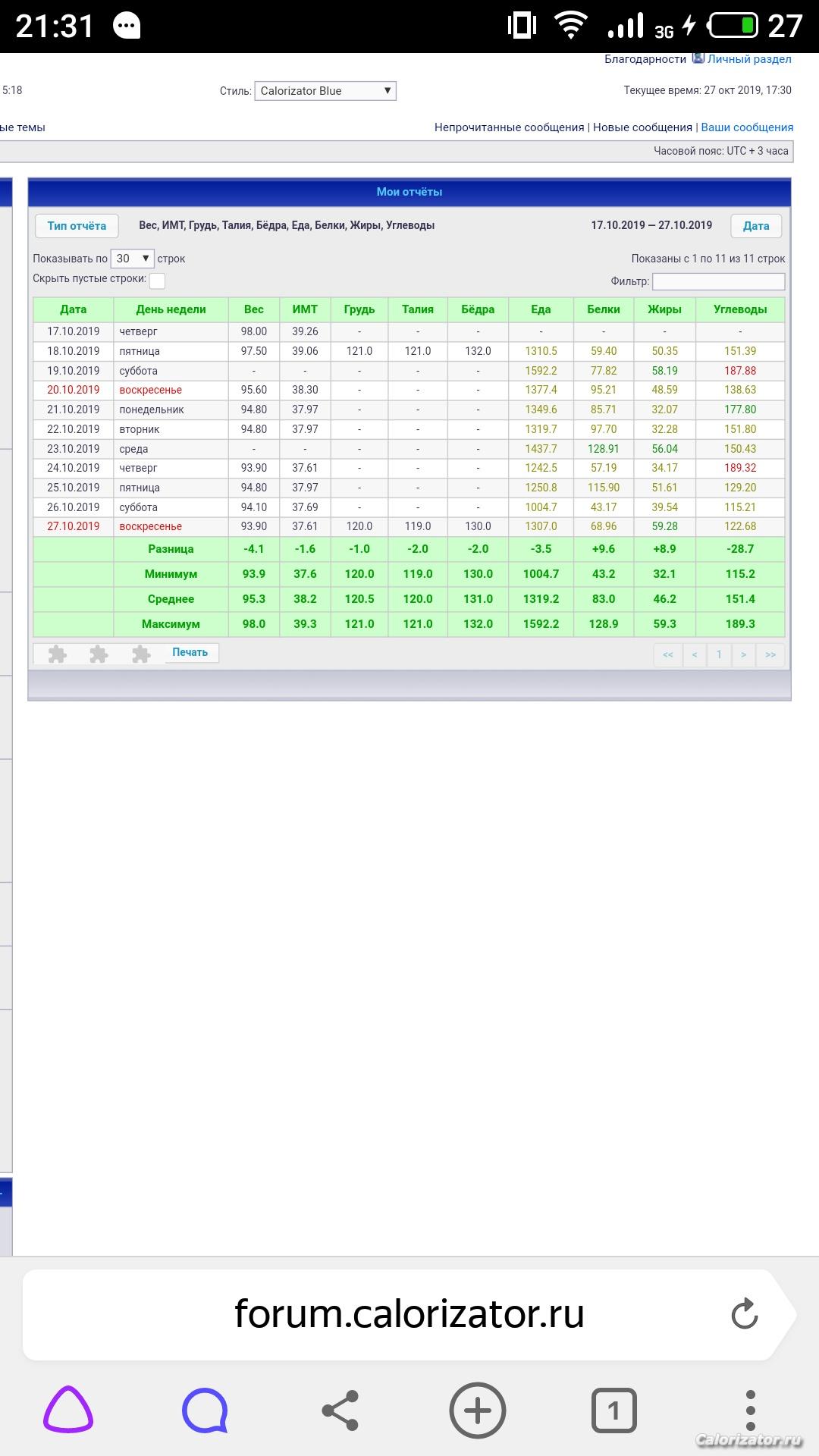Expand the Calorizator Blue style dropdown
This screenshot has width=819, height=1456.
[x=325, y=91]
